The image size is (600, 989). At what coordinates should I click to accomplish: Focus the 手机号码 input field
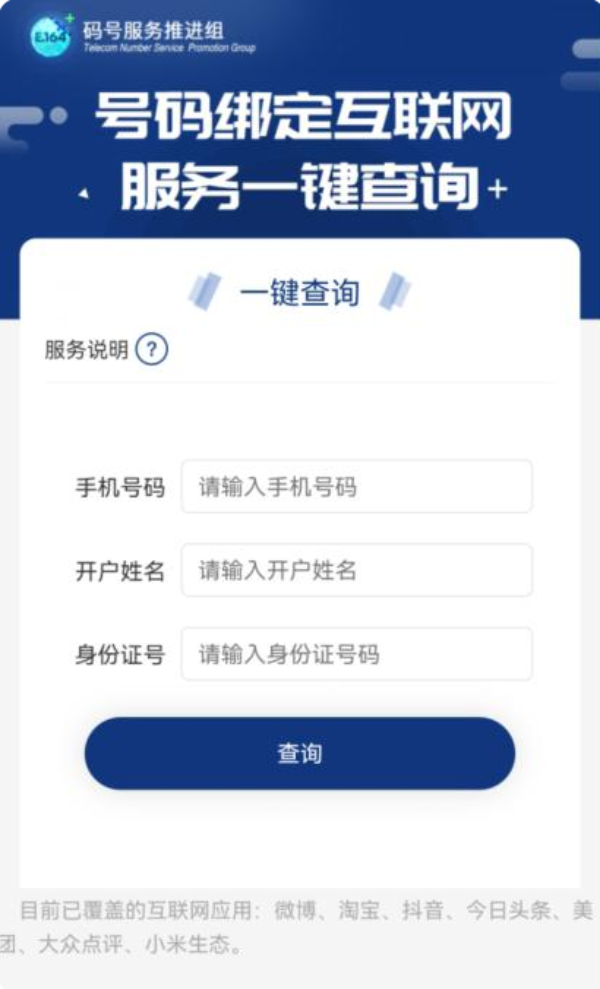click(x=356, y=487)
